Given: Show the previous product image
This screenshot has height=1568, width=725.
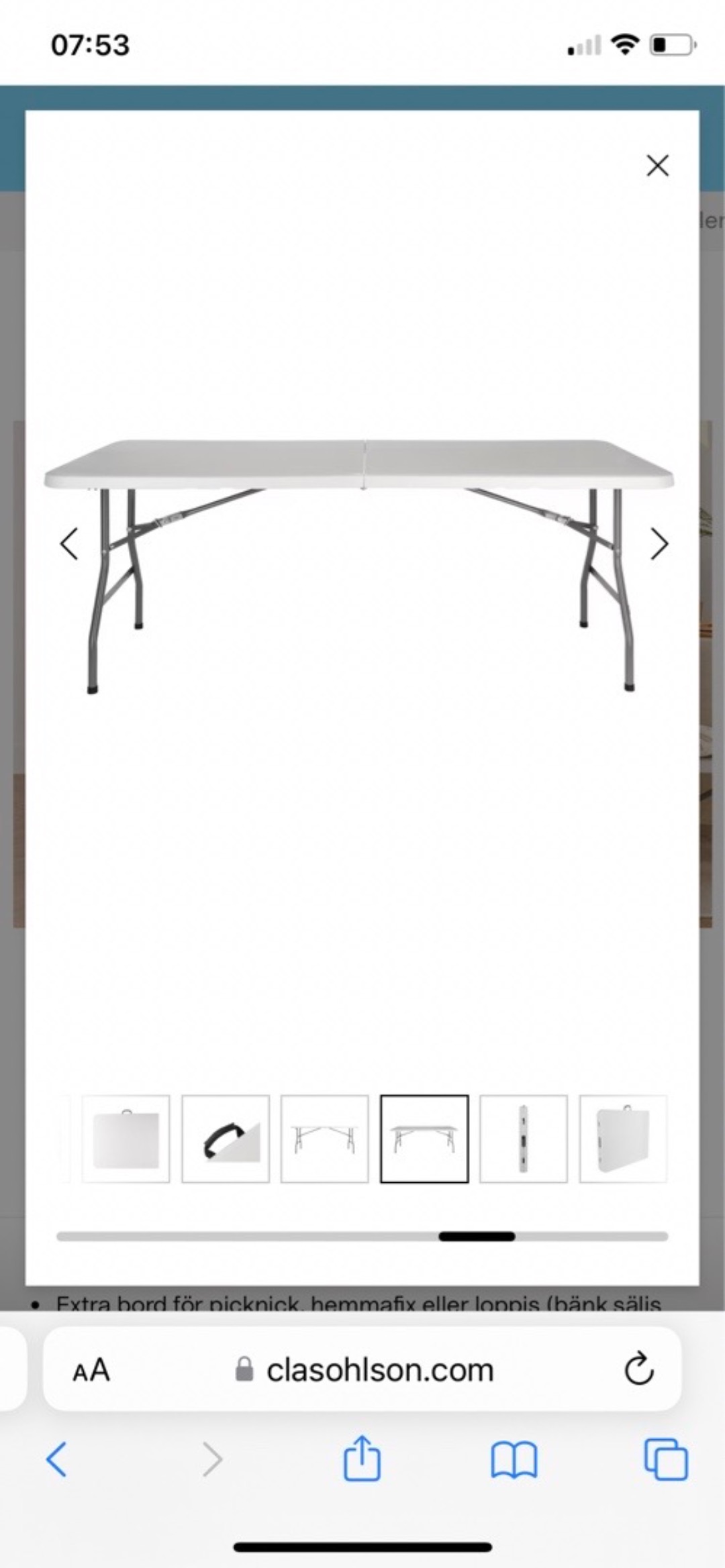Looking at the screenshot, I should click(69, 543).
